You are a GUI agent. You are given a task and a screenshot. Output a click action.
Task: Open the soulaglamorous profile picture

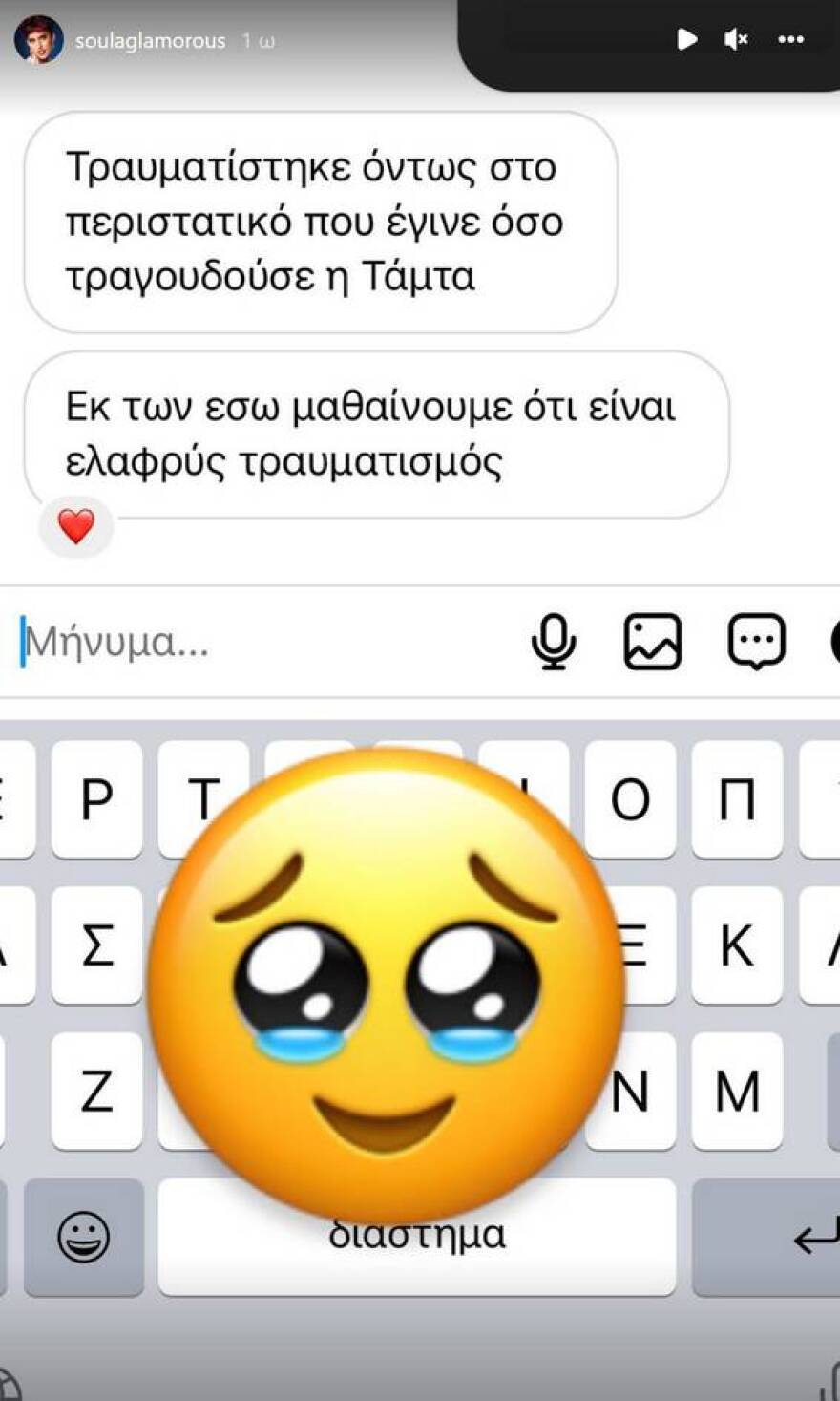[40, 39]
